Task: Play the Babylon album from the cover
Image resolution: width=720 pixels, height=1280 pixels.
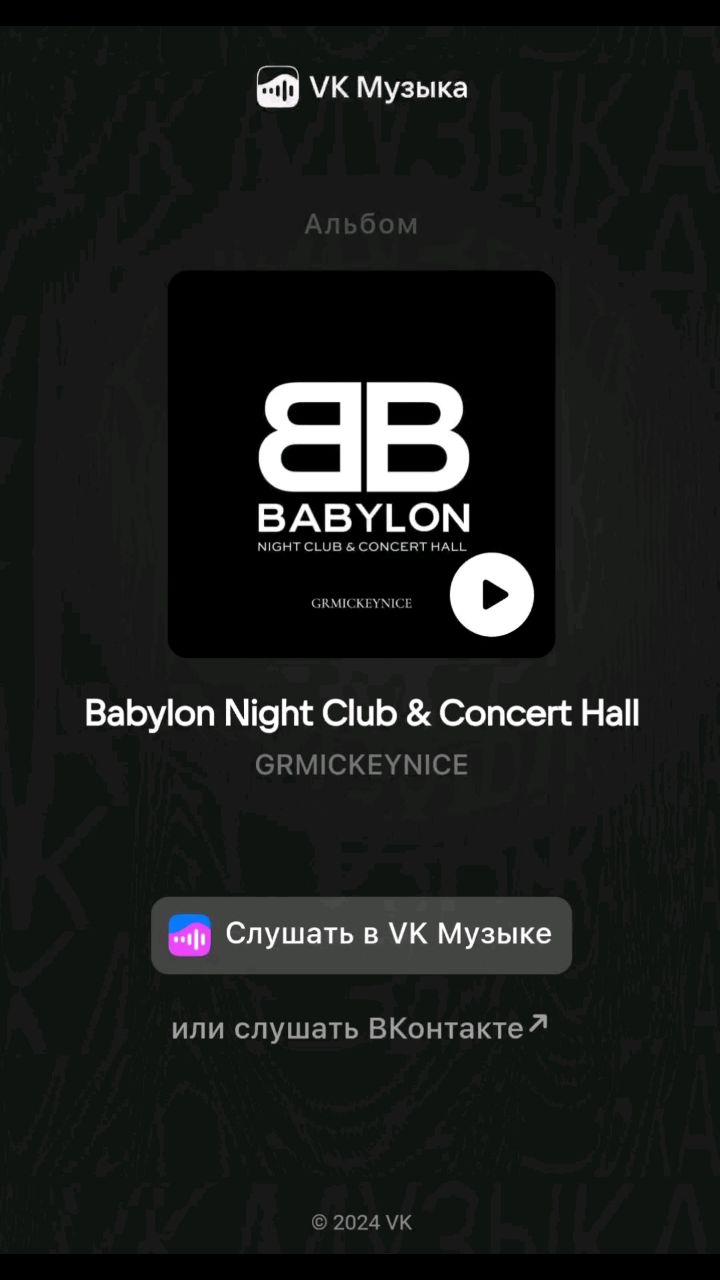Action: pos(491,595)
